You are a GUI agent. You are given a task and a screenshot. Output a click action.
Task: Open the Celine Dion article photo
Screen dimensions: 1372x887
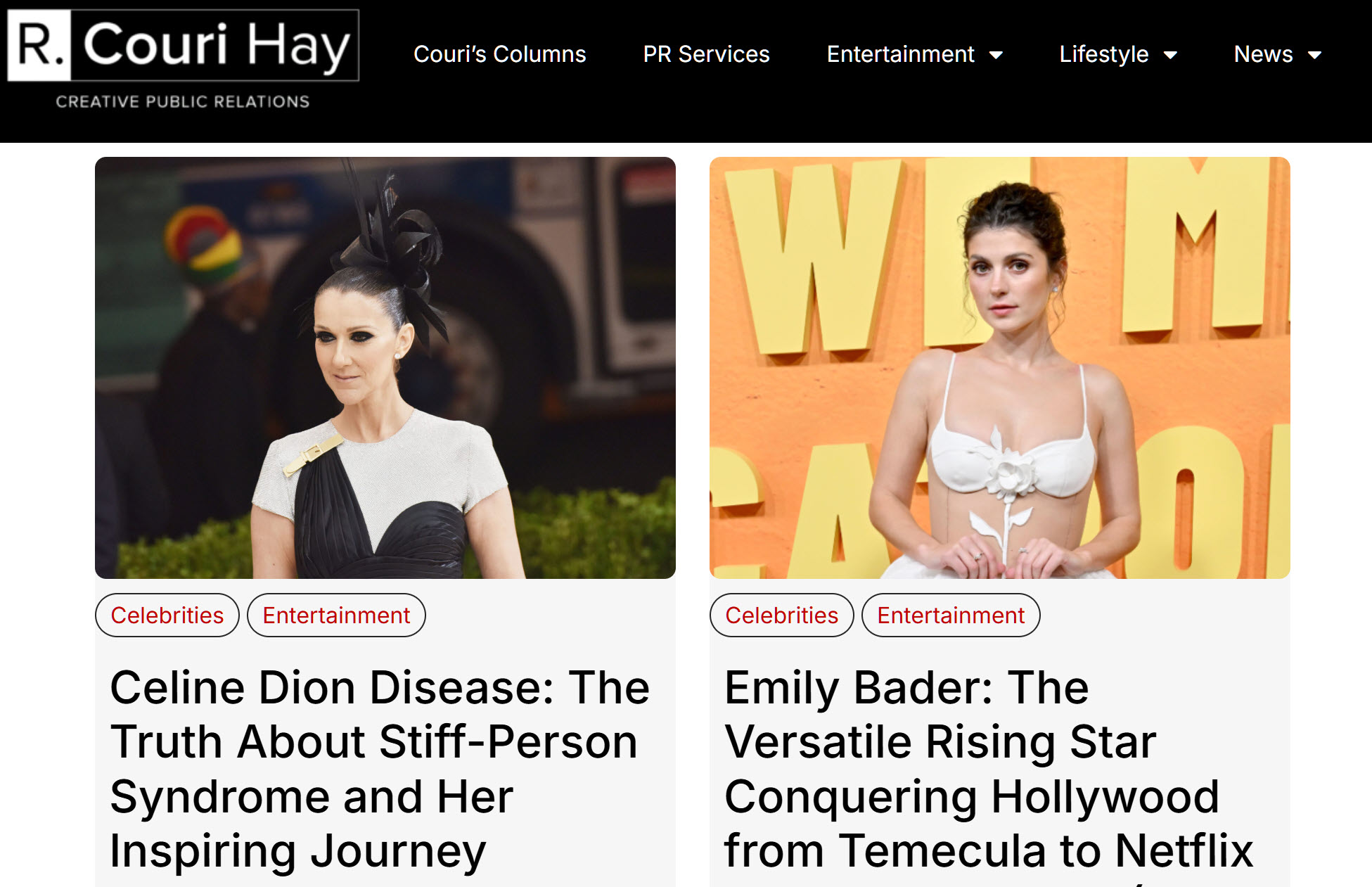pyautogui.click(x=385, y=368)
